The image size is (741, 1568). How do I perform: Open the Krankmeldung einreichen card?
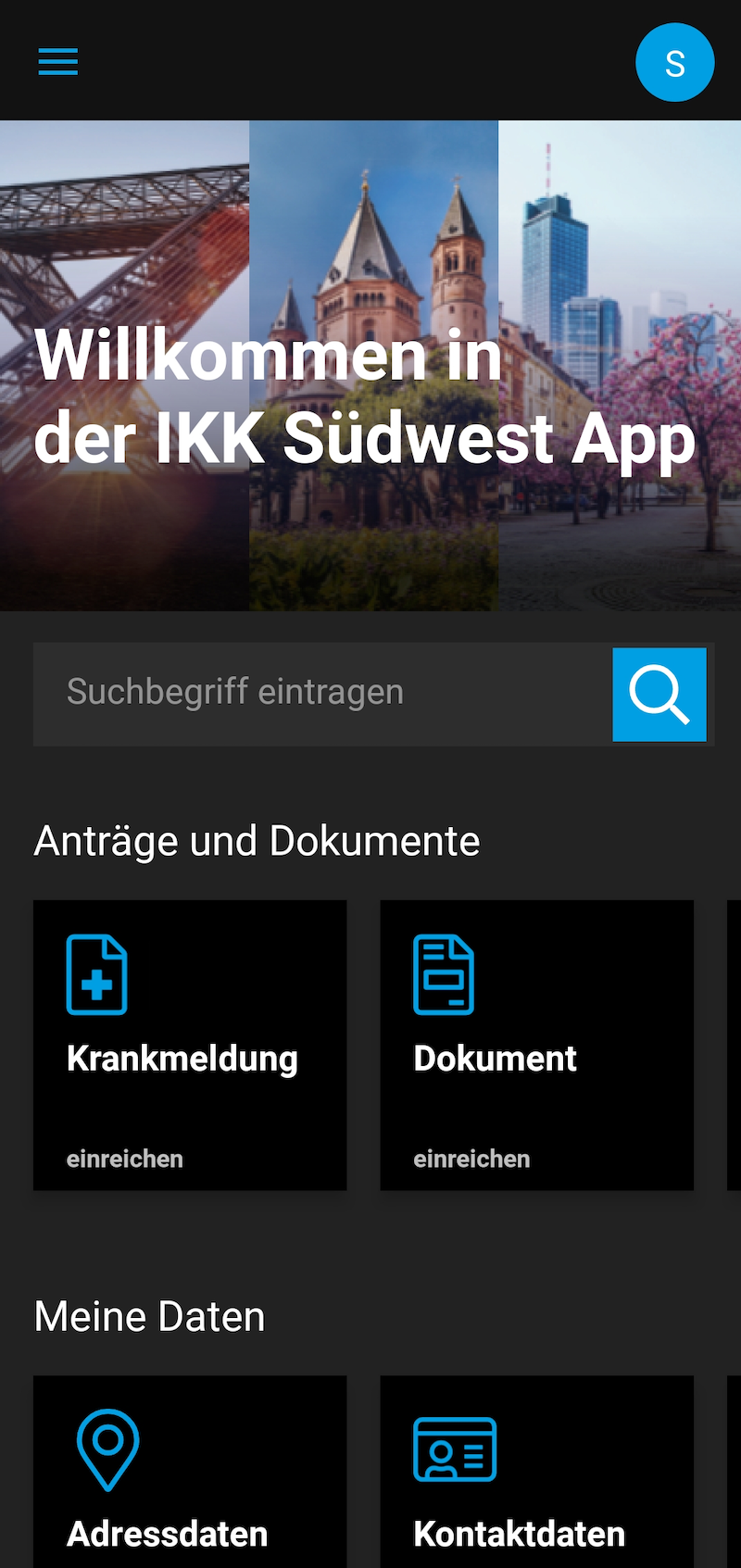point(190,1045)
